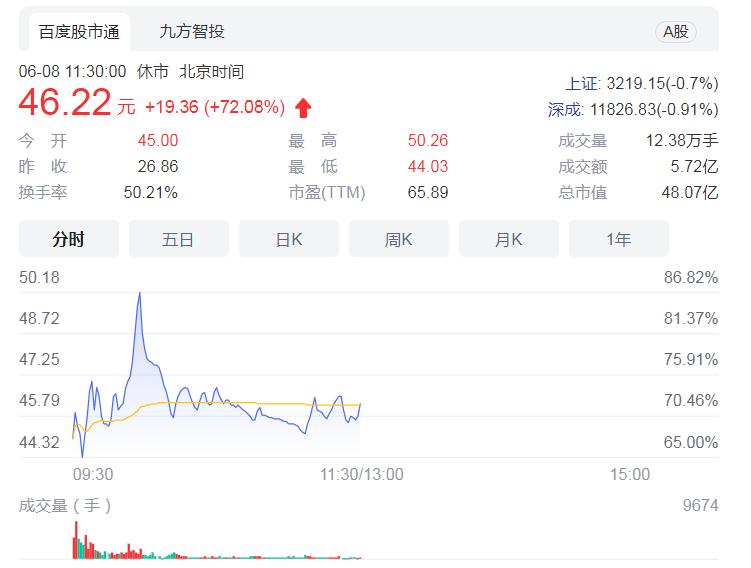
Task: Switch to the 日K daily candlestick
Action: pos(289,239)
